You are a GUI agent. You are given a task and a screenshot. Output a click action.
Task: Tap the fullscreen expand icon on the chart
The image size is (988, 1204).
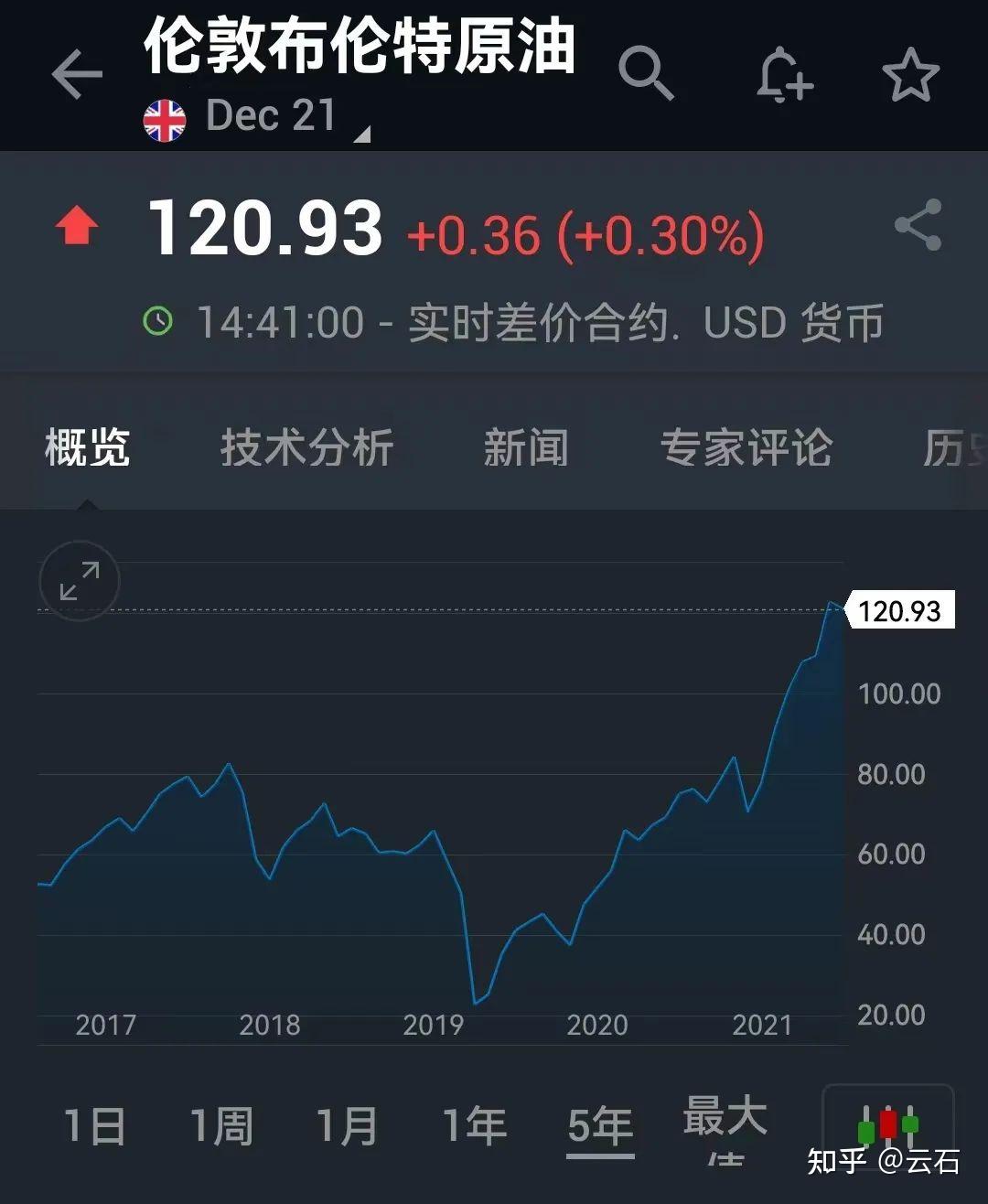coord(79,582)
